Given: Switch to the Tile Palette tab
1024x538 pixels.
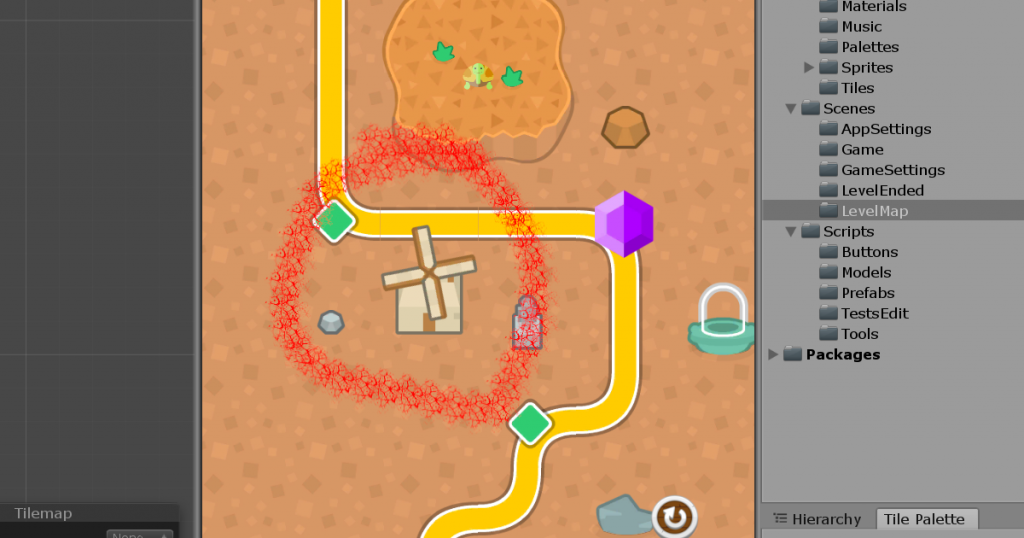Looking at the screenshot, I should pos(924,519).
